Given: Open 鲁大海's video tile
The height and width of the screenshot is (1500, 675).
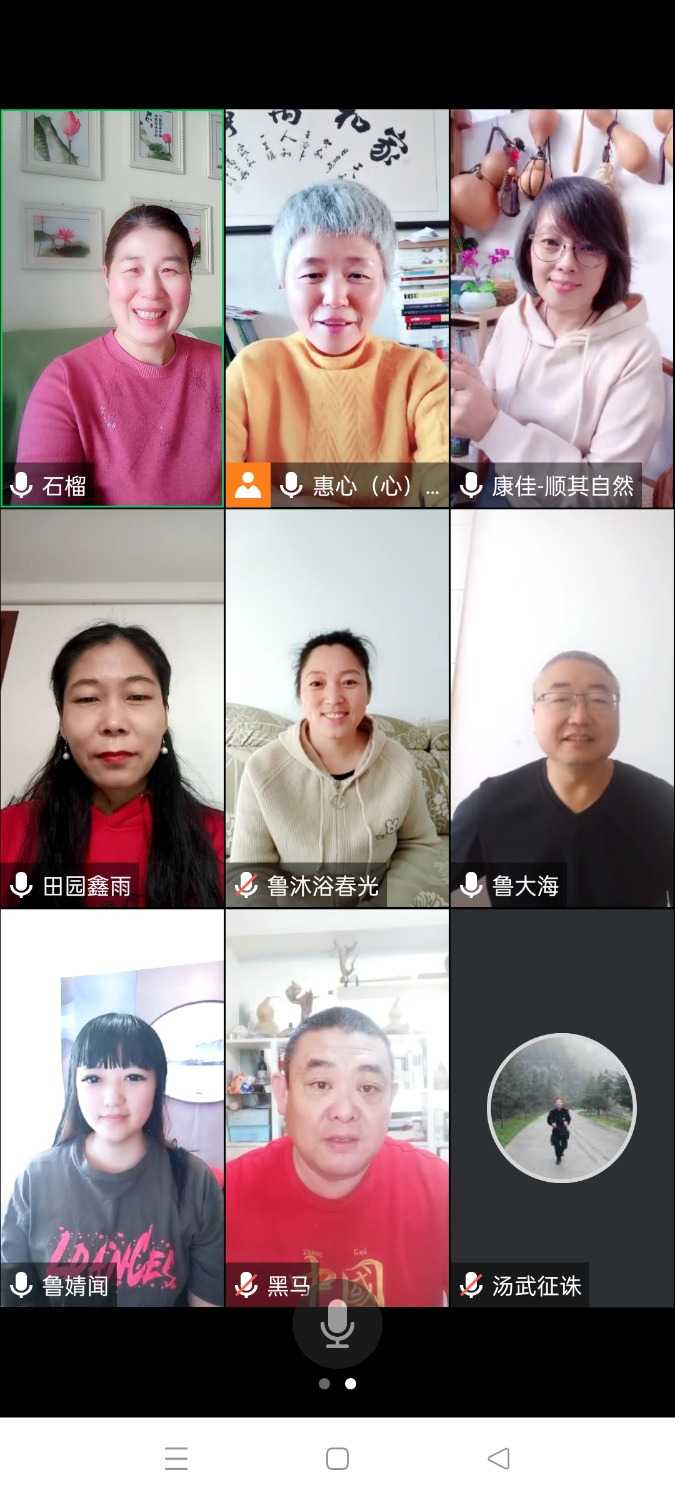Looking at the screenshot, I should click(562, 708).
